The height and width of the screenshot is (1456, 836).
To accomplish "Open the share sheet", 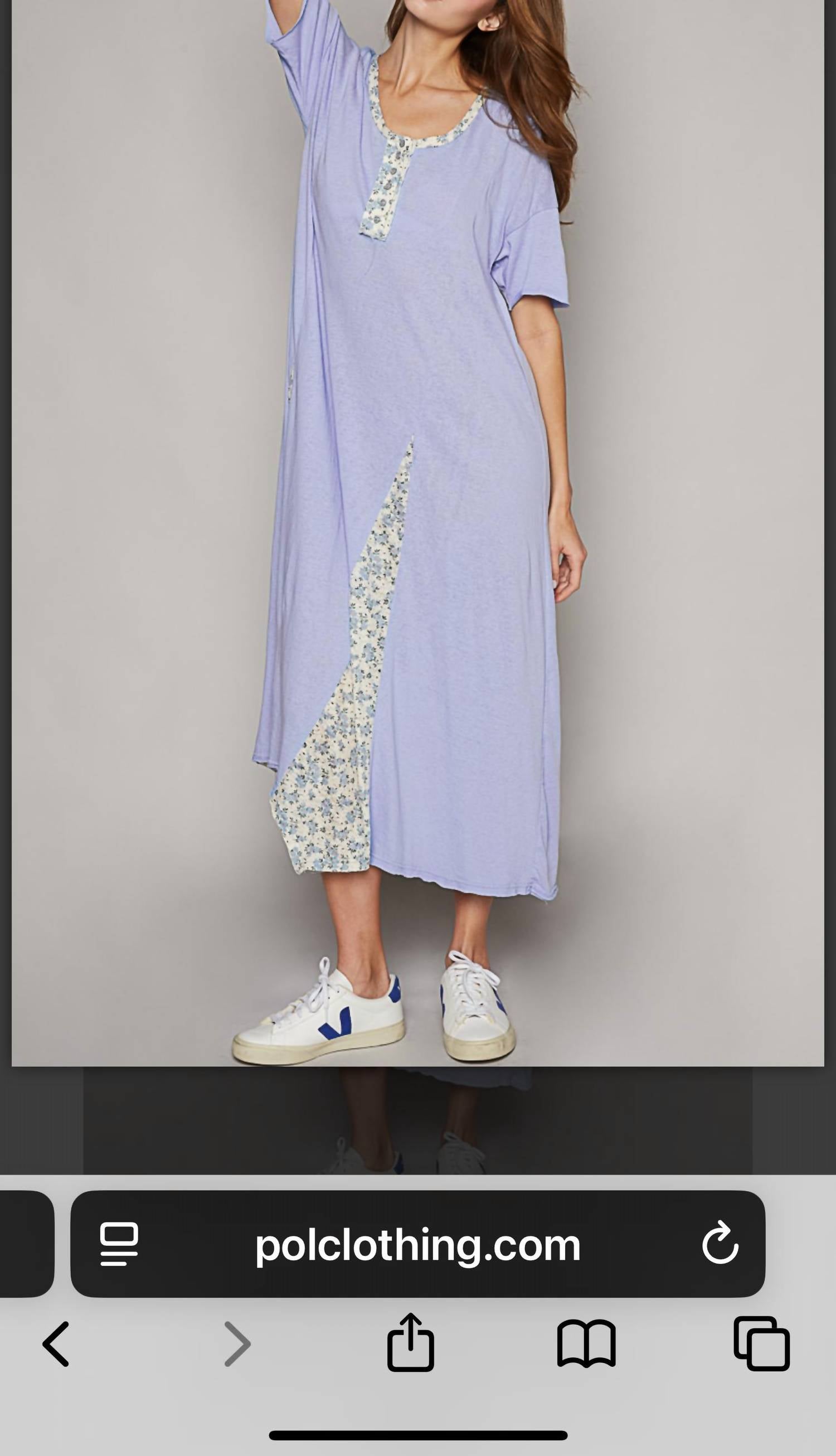I will tap(411, 1342).
